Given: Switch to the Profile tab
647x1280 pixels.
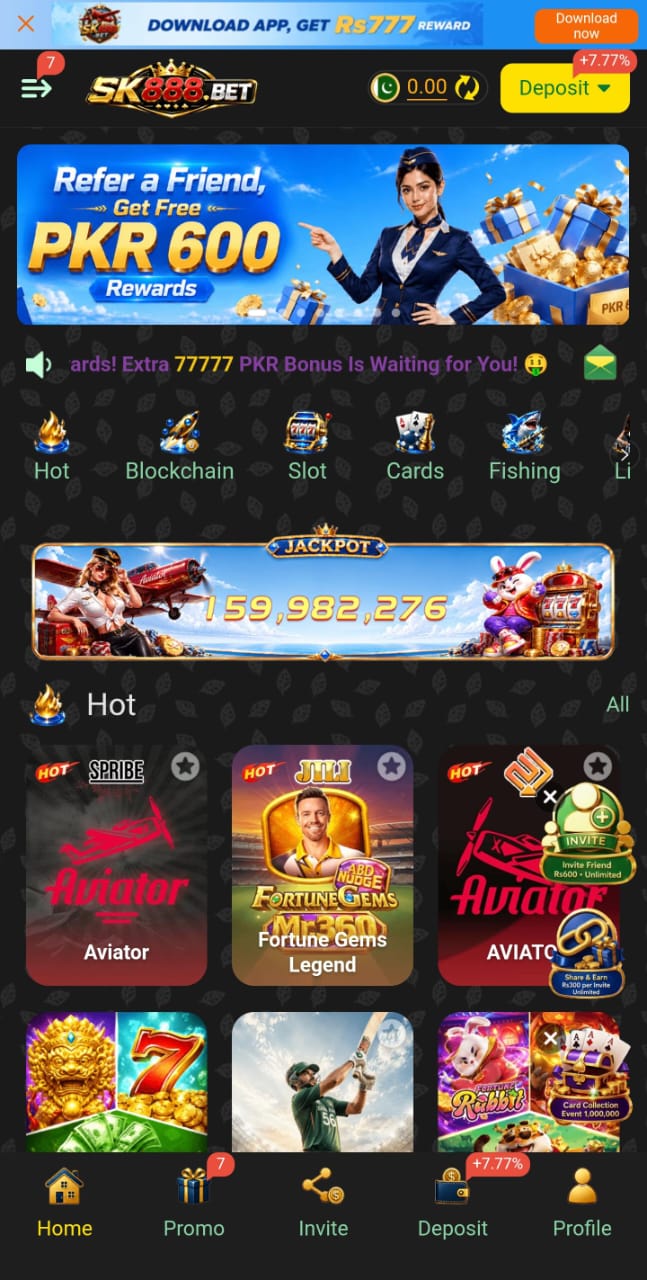Looking at the screenshot, I should click(x=582, y=1203).
